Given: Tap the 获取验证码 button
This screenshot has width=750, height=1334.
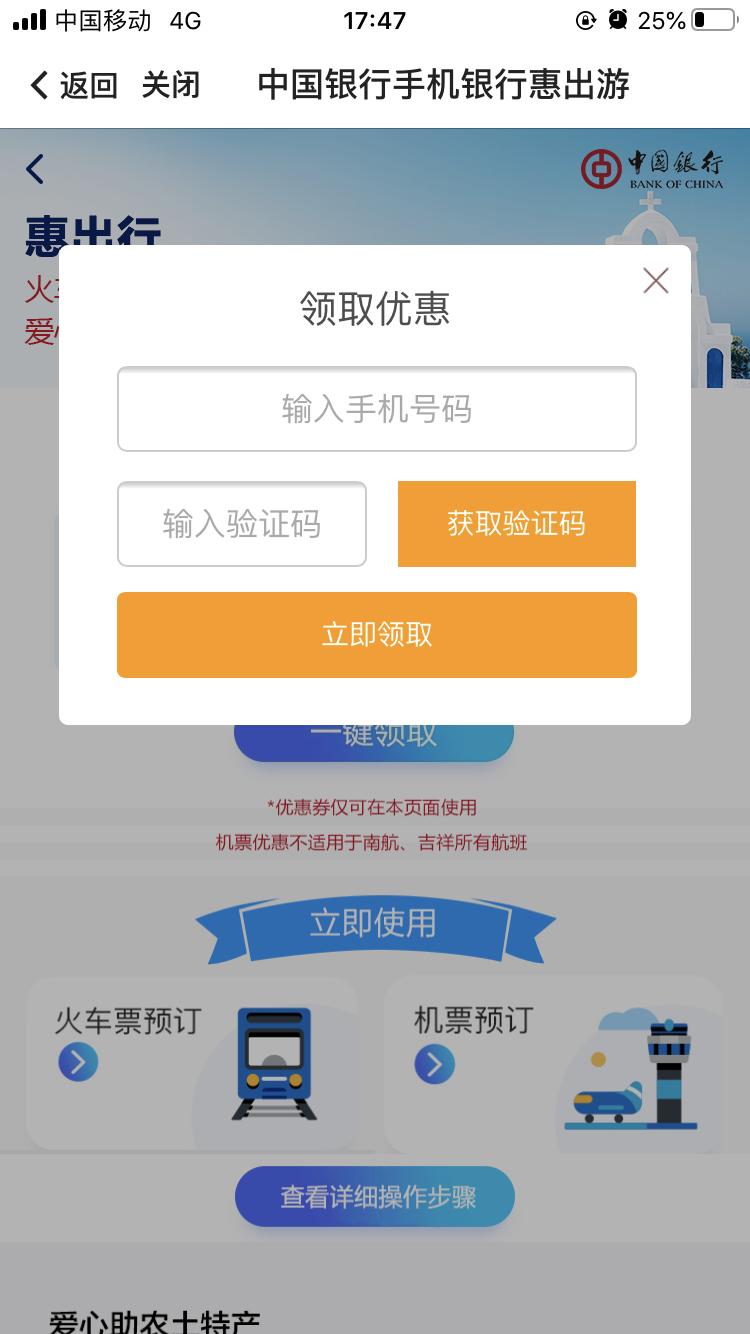Looking at the screenshot, I should (517, 524).
